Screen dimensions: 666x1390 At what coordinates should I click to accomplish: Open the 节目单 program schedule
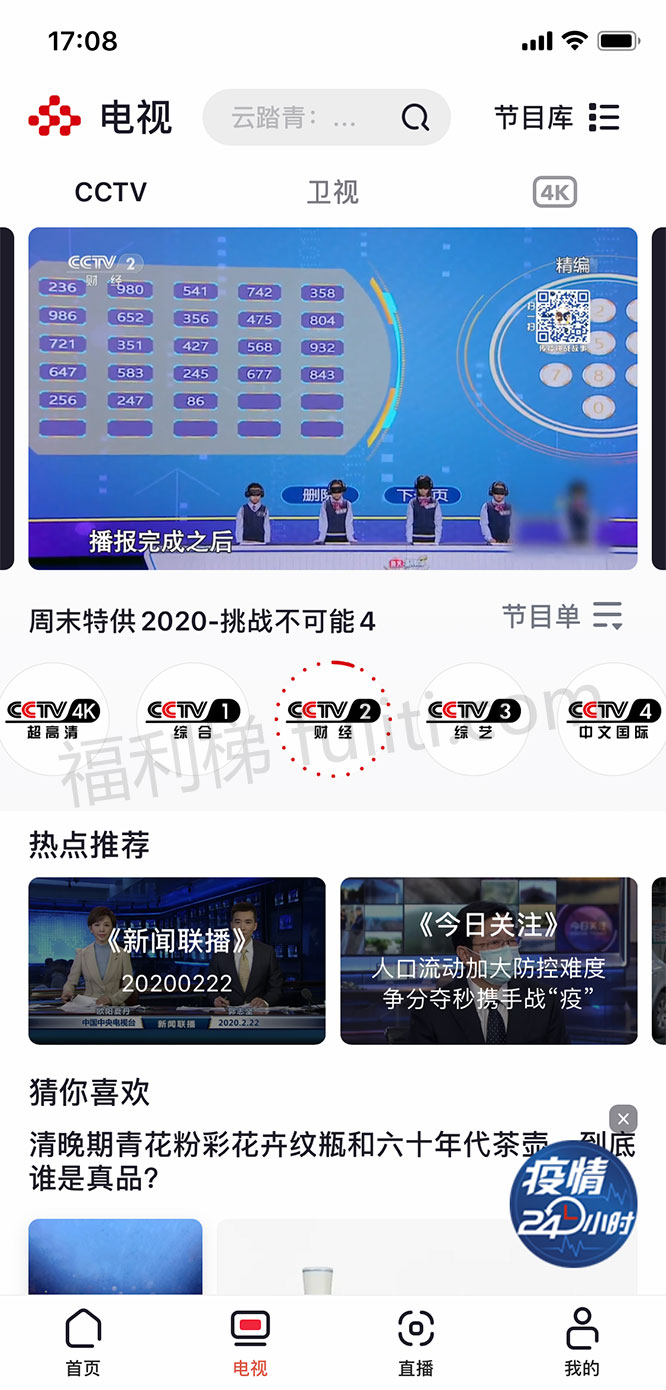pos(562,616)
